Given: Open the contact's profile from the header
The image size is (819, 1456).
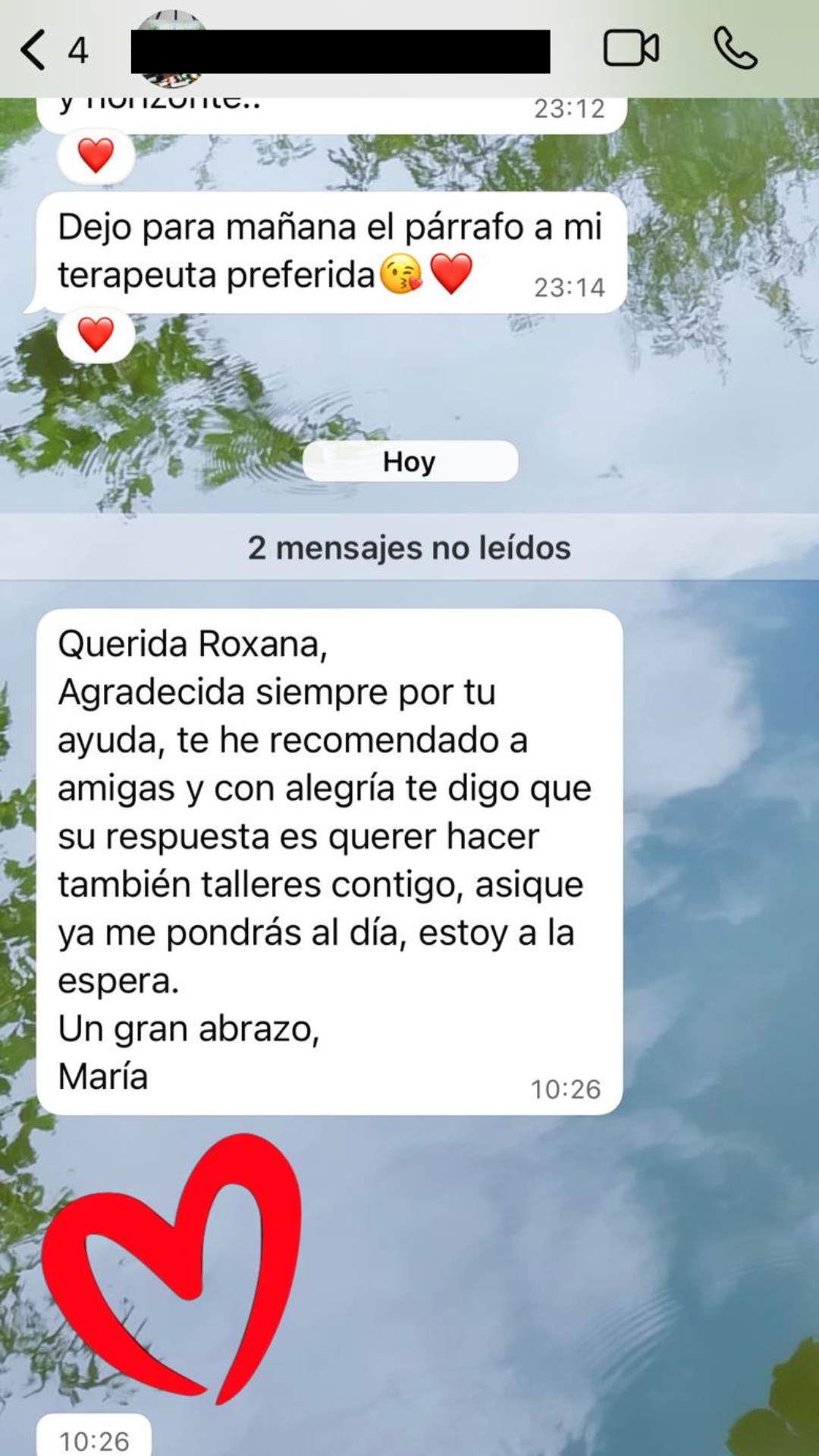Looking at the screenshot, I should [340, 51].
